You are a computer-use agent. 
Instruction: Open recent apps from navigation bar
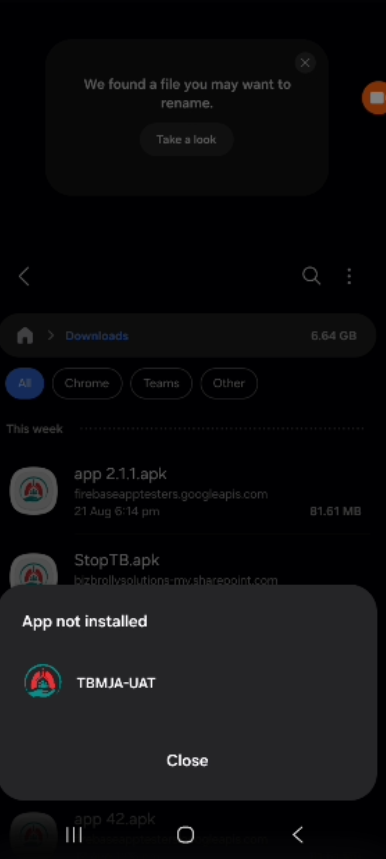point(74,834)
